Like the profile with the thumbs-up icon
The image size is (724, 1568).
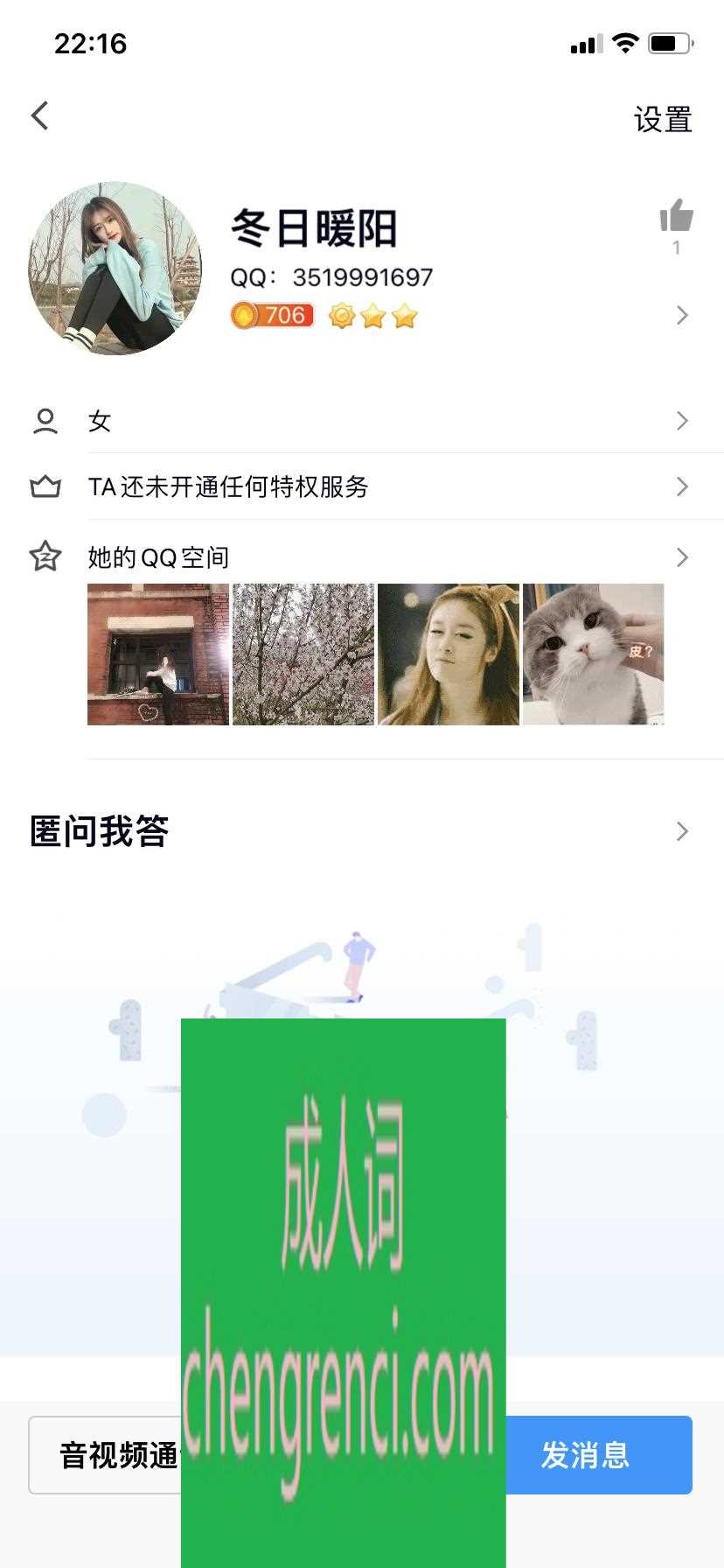[x=676, y=216]
